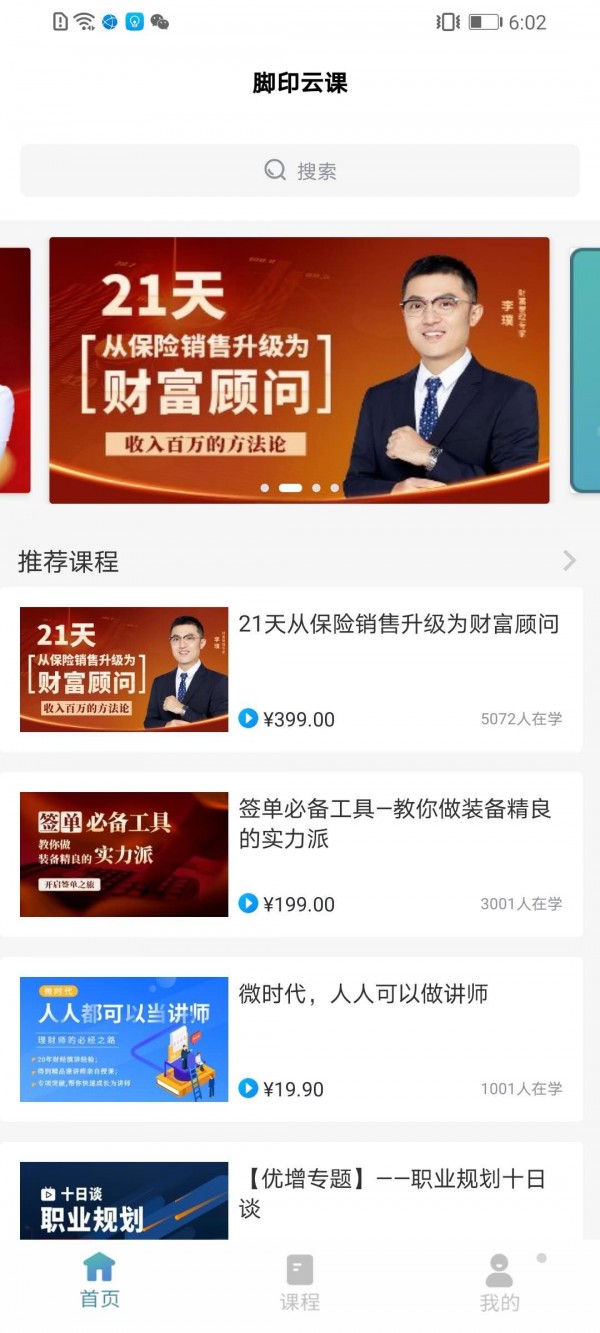Expand 推荐课程 with the chevron arrow
Viewport: 600px width, 1333px height.
click(x=569, y=561)
